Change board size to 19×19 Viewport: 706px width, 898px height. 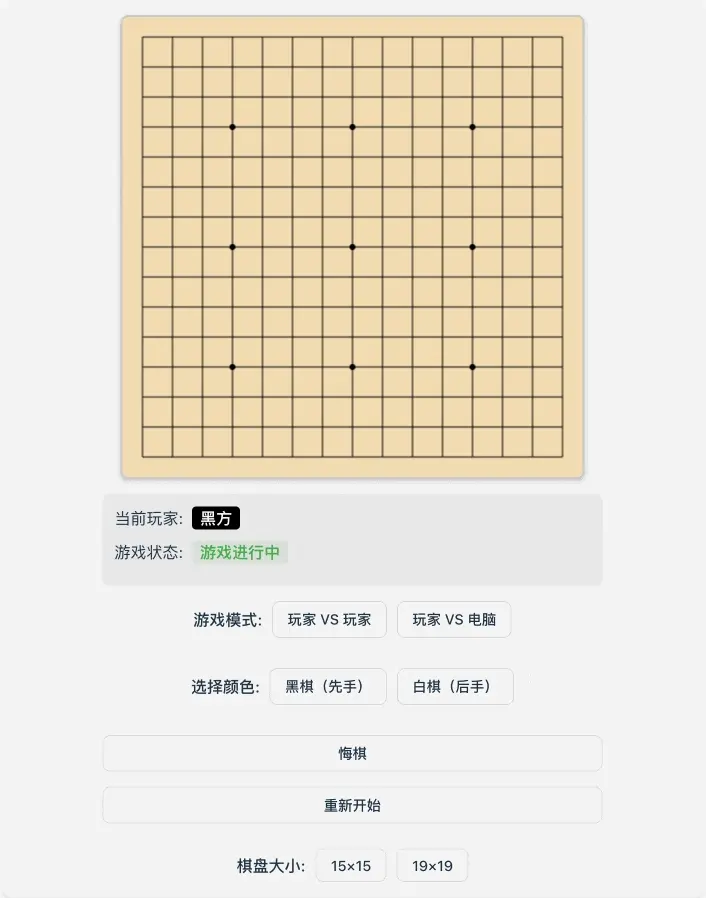[x=432, y=866]
